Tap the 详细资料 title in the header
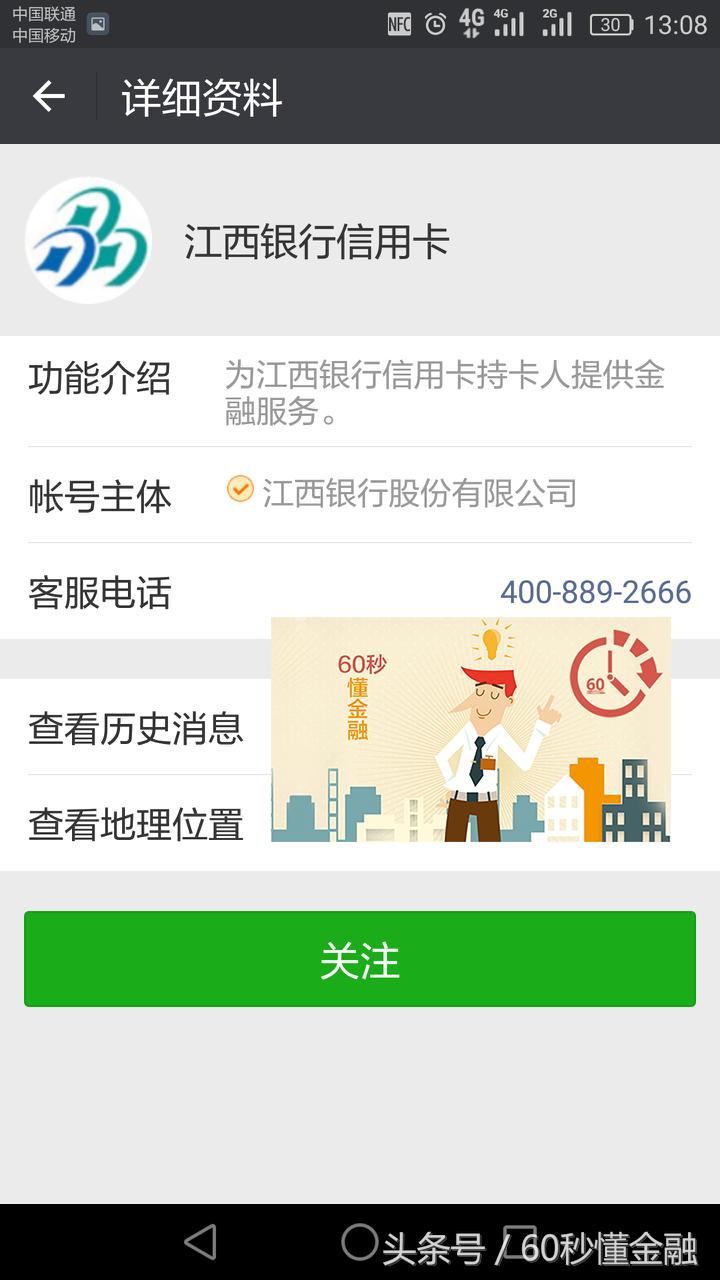720x1280 pixels. [199, 97]
